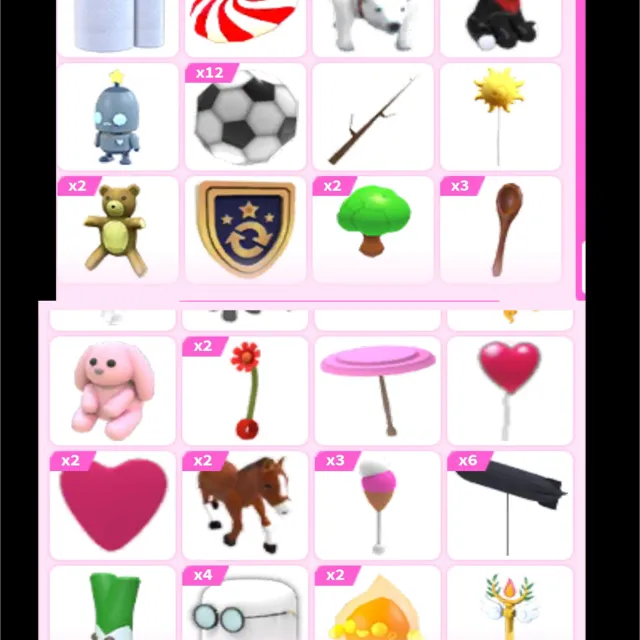Choose the red heart balloon item
Screen dimensions: 640x640
click(510, 390)
